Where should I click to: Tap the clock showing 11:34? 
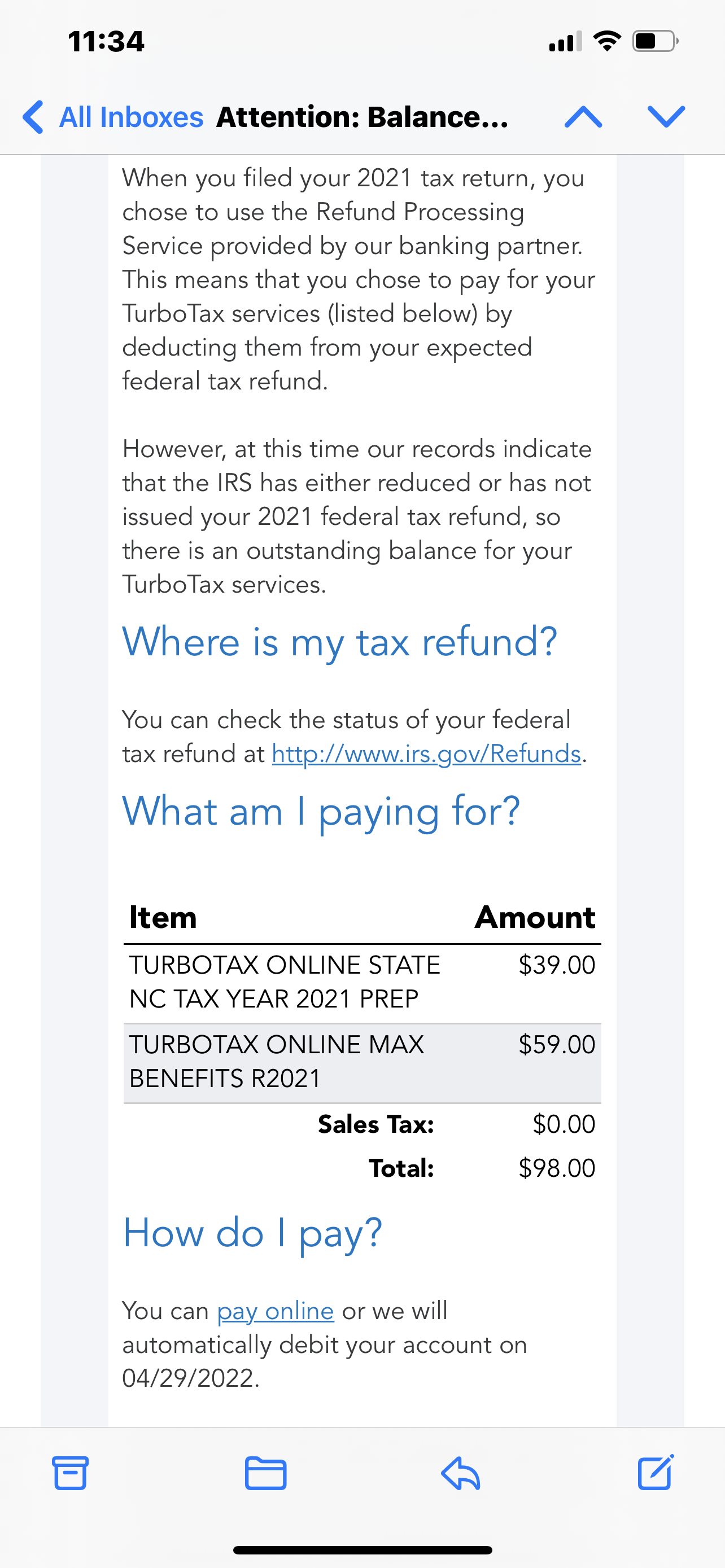coord(107,40)
